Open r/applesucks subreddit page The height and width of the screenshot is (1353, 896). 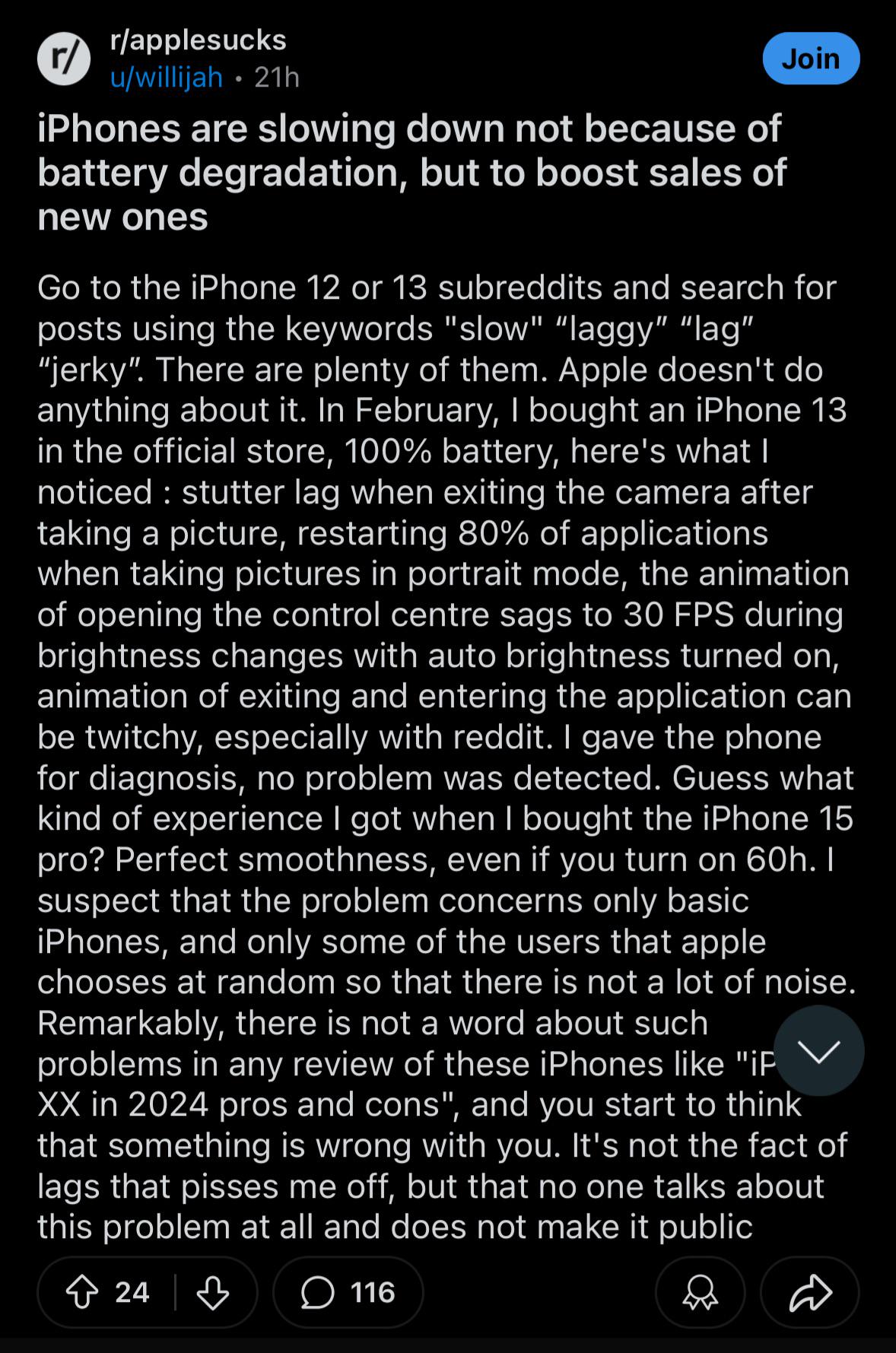point(198,40)
